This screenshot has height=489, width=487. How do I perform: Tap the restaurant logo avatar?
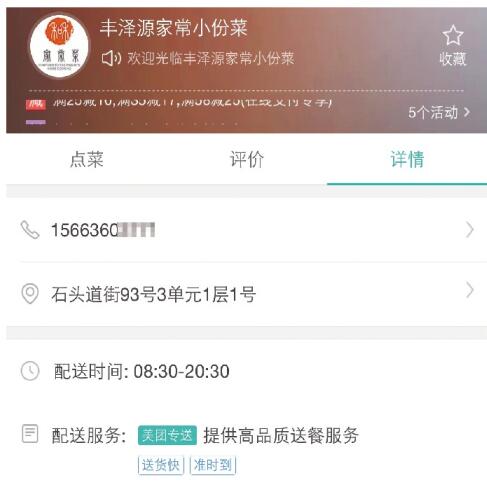(59, 46)
